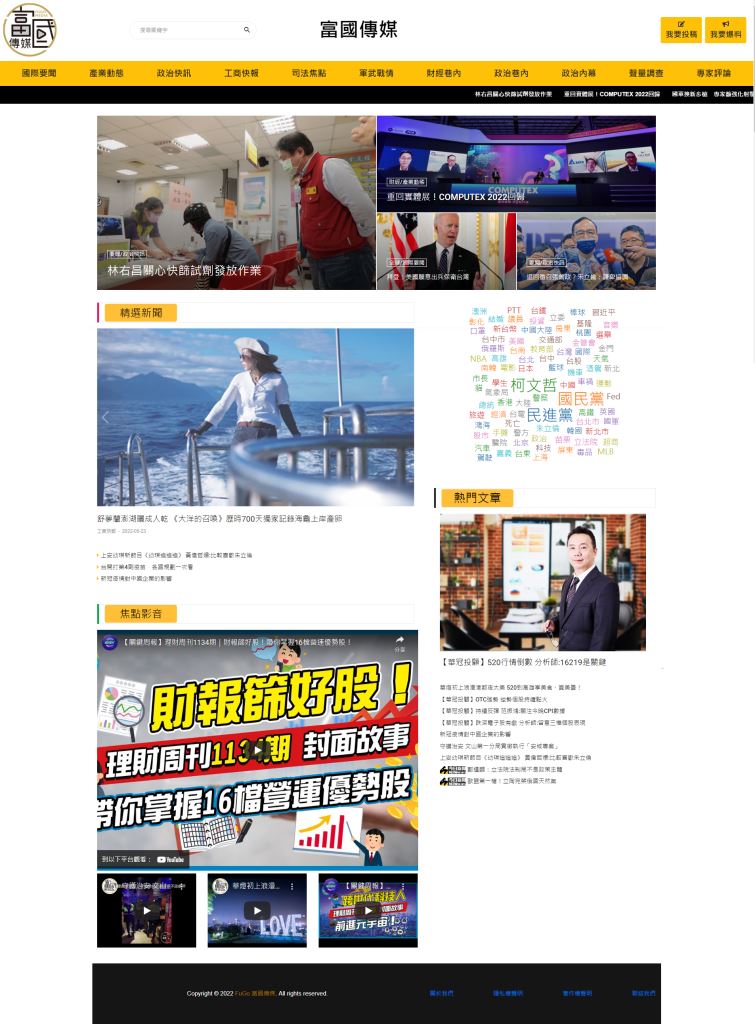Play the 理財周刊1134期 YouTube video
This screenshot has width=755, height=1024.
(258, 748)
